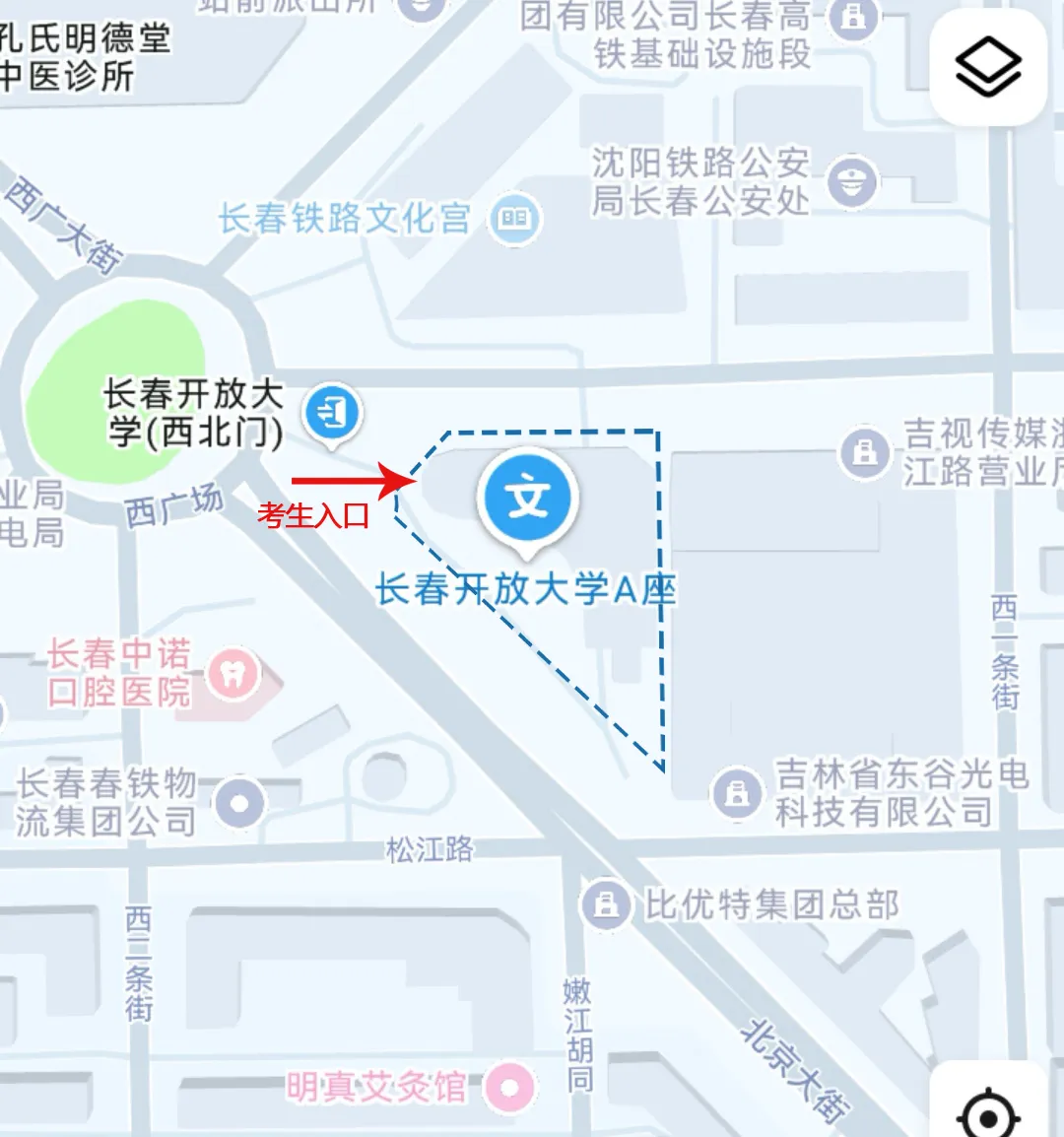Click the 吉视传媒 building marker icon

[862, 454]
